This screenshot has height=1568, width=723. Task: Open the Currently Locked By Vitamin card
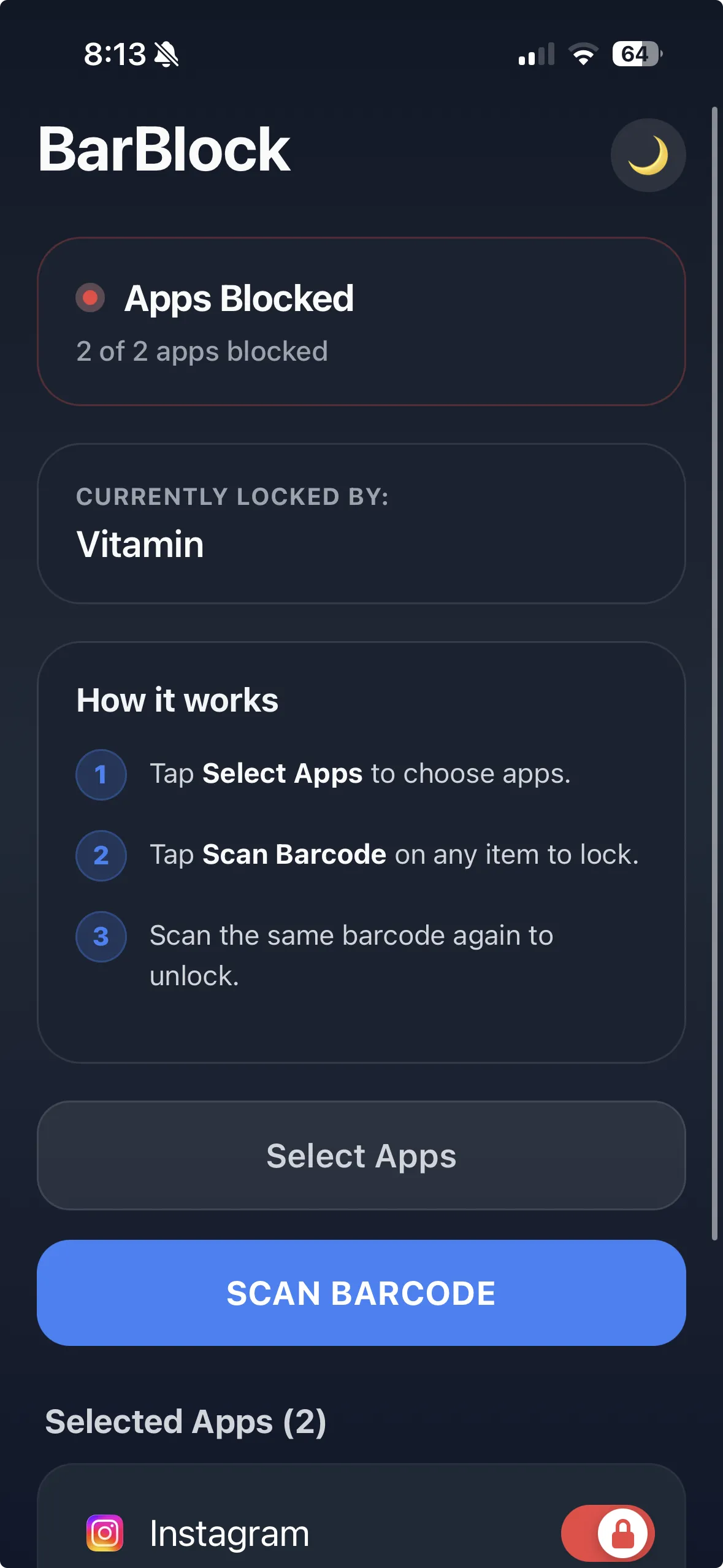coord(361,523)
